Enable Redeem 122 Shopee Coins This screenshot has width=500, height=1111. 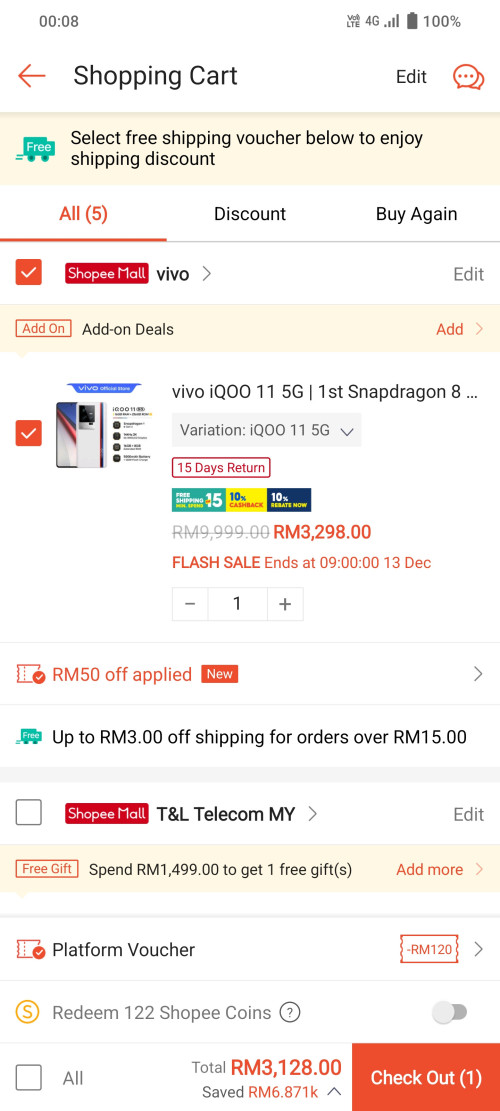click(450, 1013)
